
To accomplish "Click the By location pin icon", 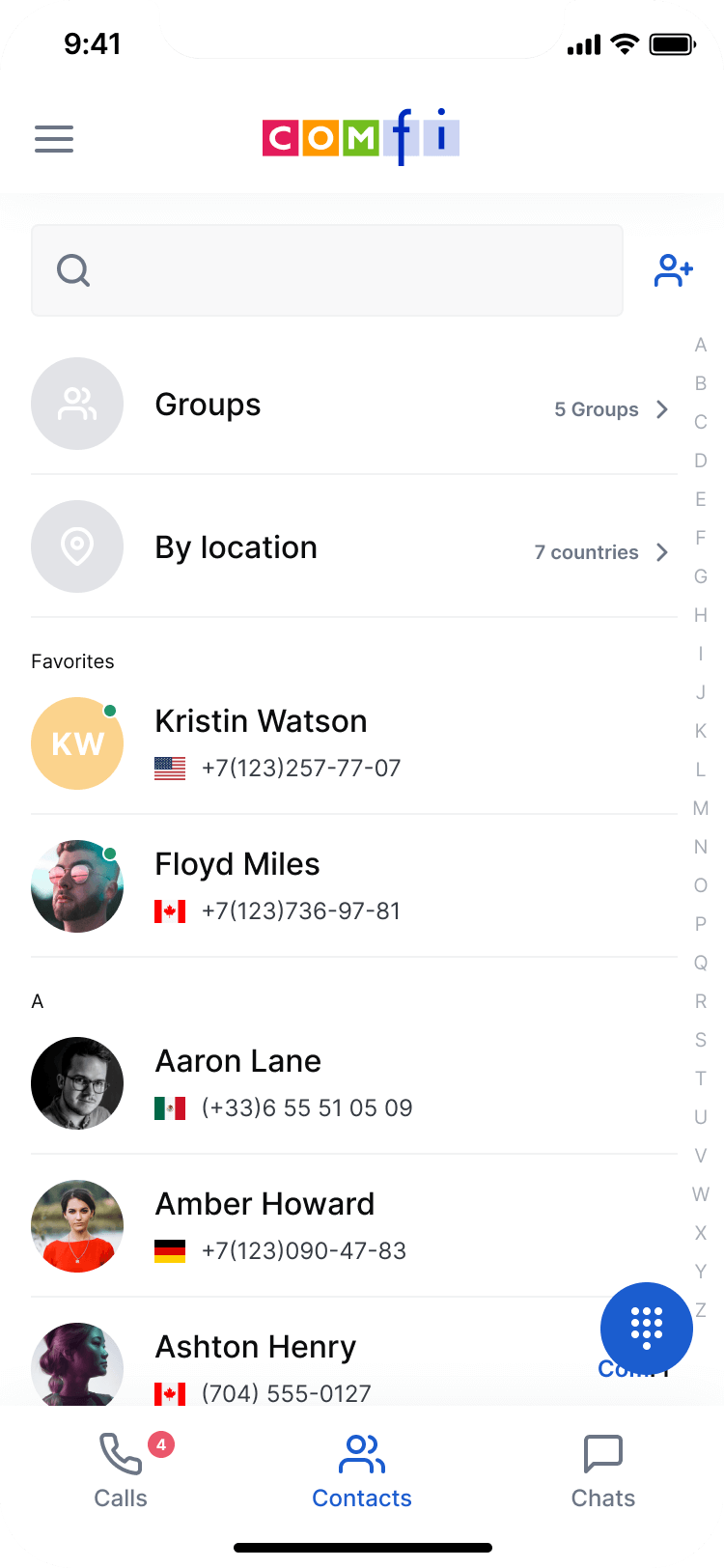I will 77,546.
